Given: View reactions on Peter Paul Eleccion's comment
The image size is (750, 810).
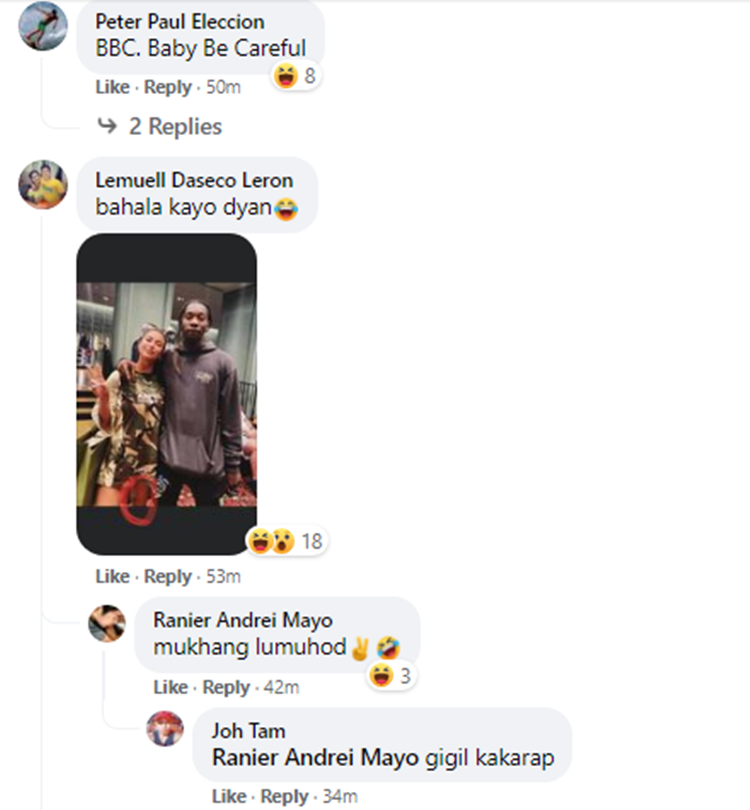Looking at the screenshot, I should (x=296, y=75).
